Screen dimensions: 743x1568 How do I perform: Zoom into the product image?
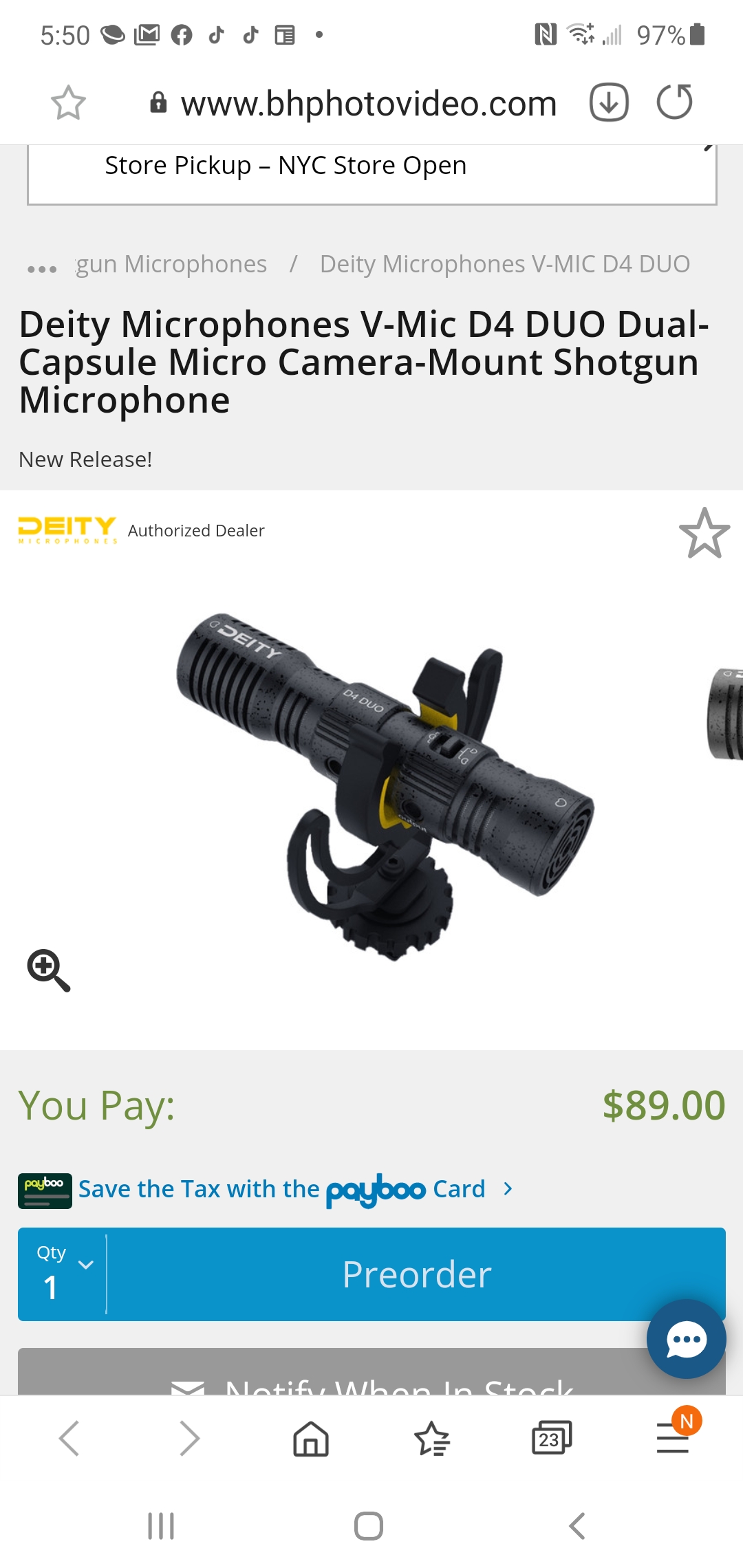click(x=48, y=970)
